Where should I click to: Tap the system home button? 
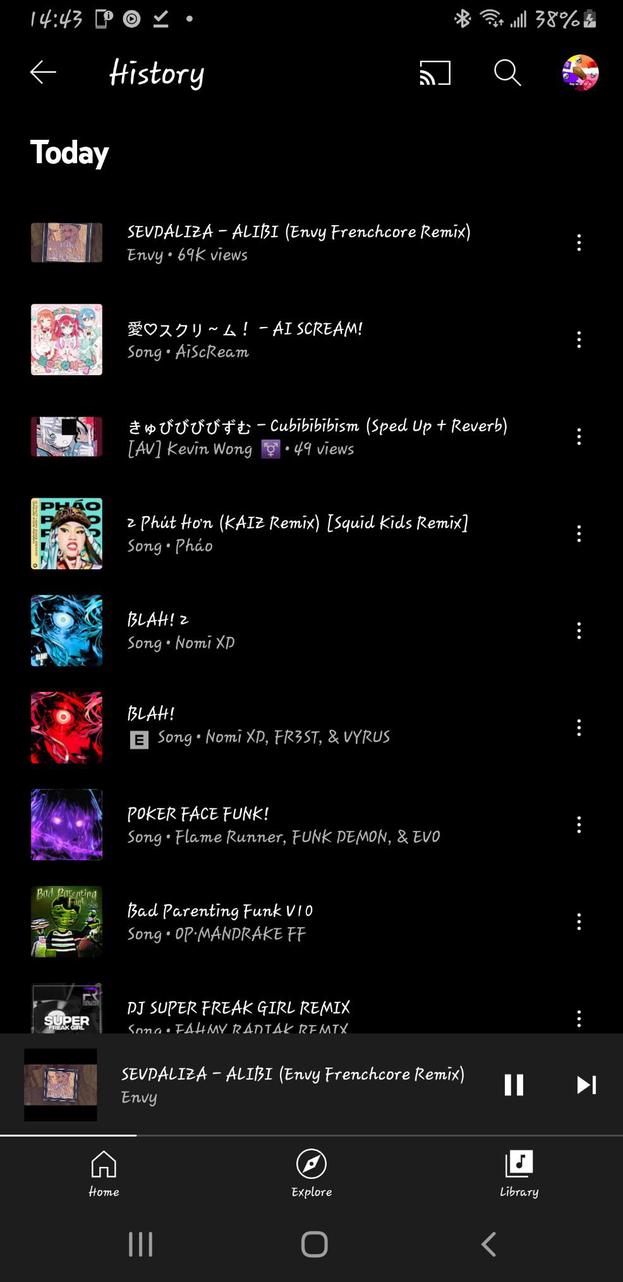pyautogui.click(x=314, y=1244)
